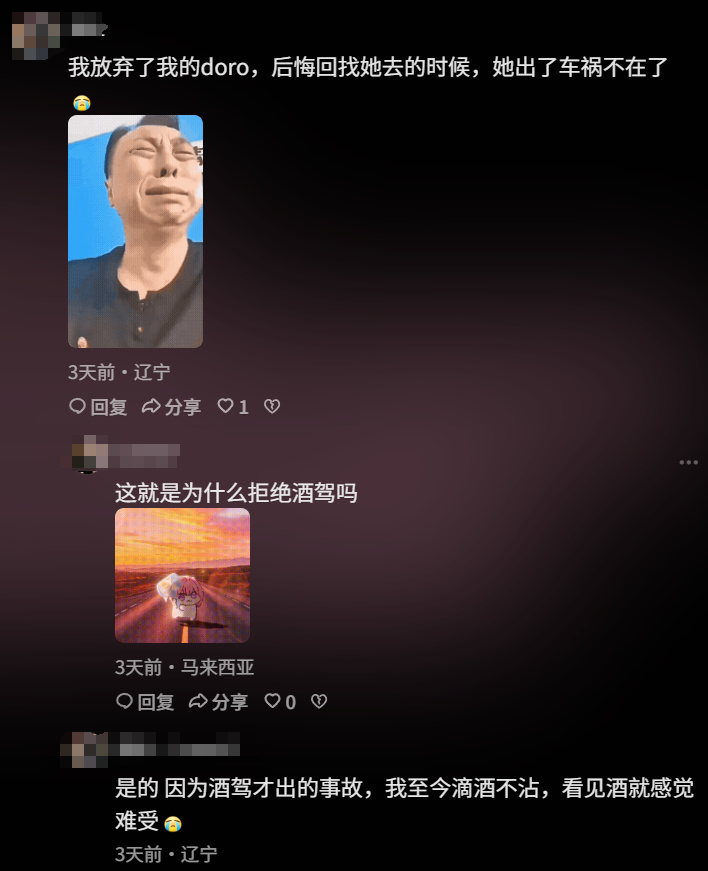This screenshot has height=871, width=708.
Task: Open the avatar above 是的 因为酒驾 reply
Action: coord(84,750)
